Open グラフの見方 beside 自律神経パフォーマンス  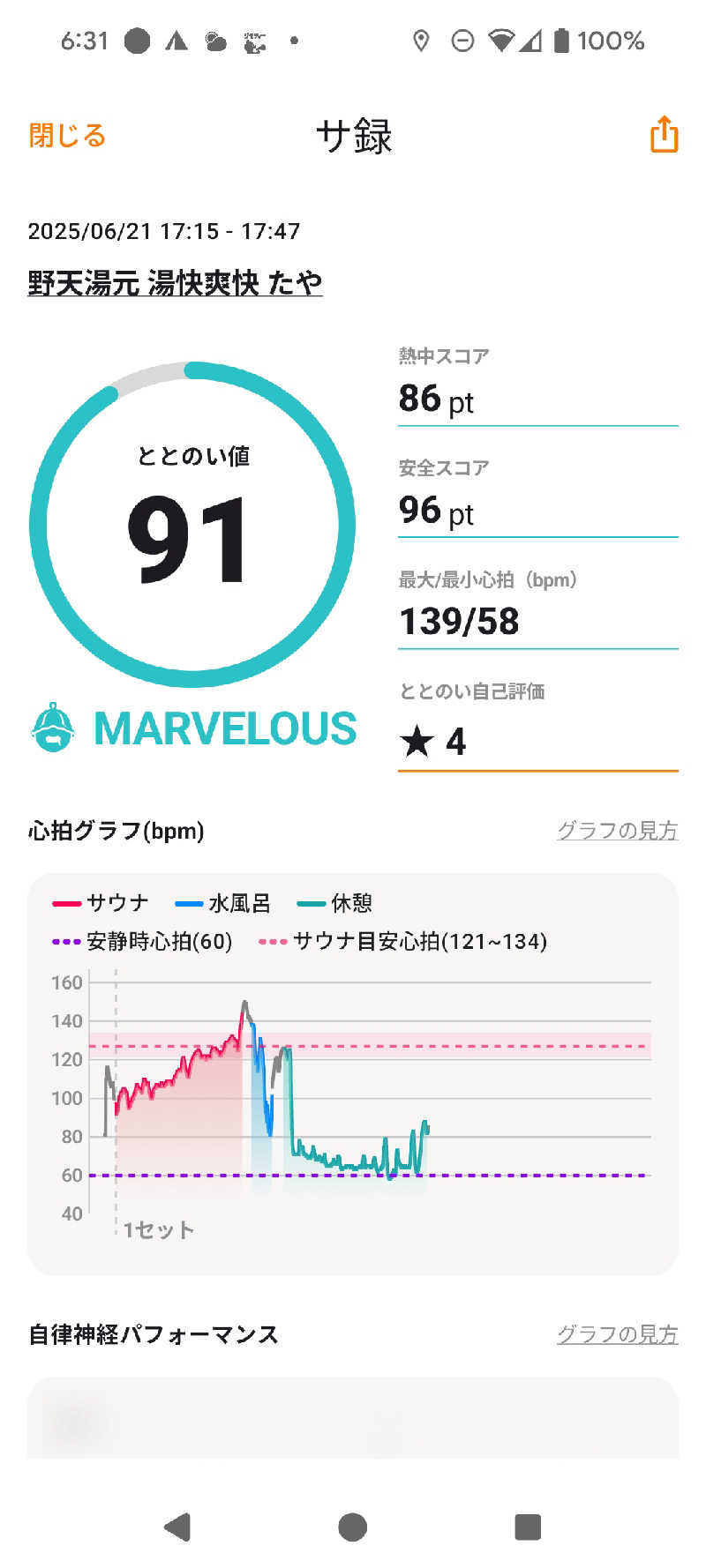click(617, 1334)
